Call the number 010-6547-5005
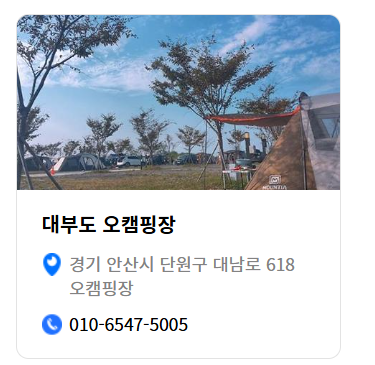375x365 pixels. [x=128, y=324]
